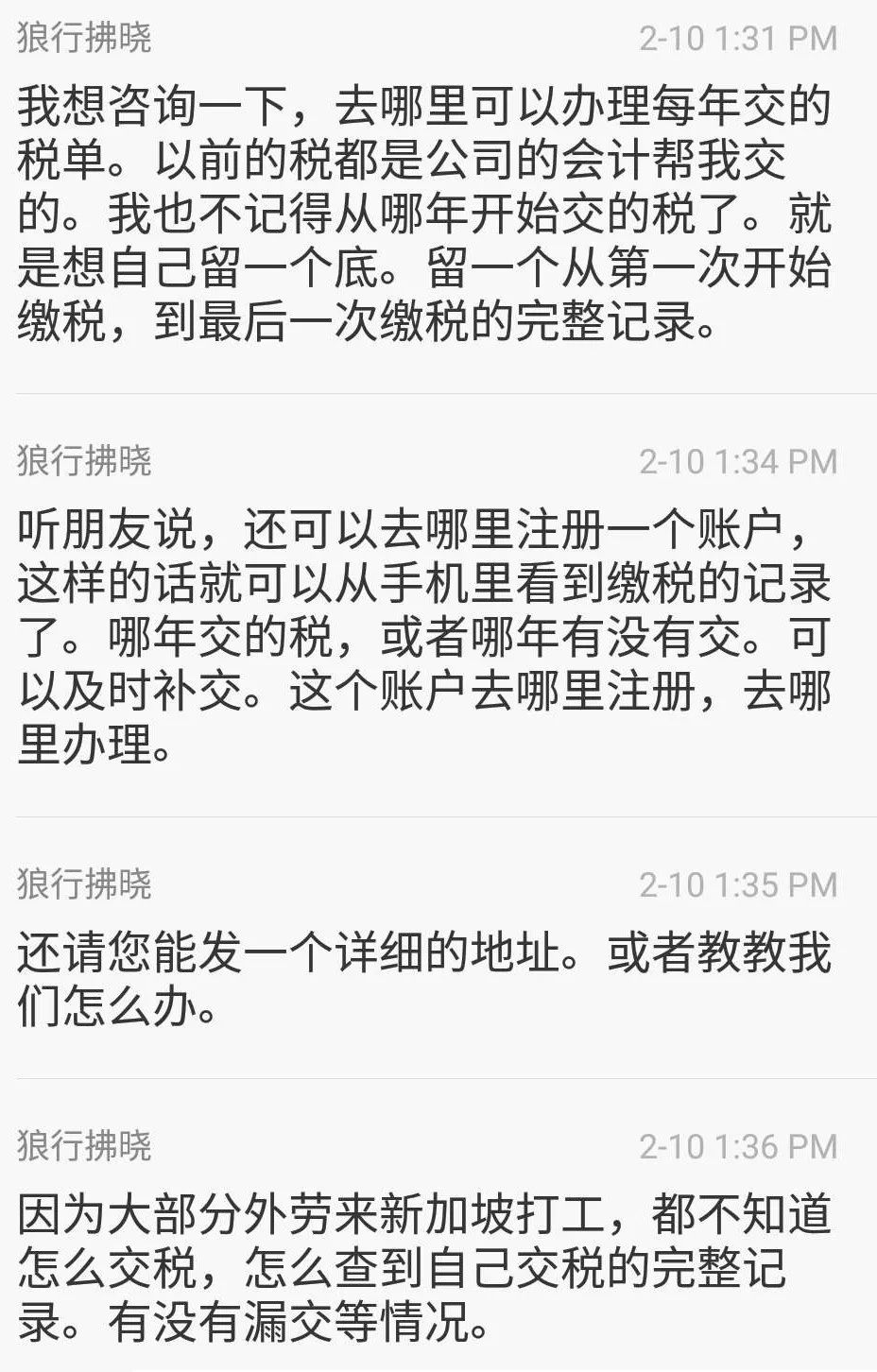
Task: View the 1:36 PM message about foreign workers
Action: [425, 1266]
